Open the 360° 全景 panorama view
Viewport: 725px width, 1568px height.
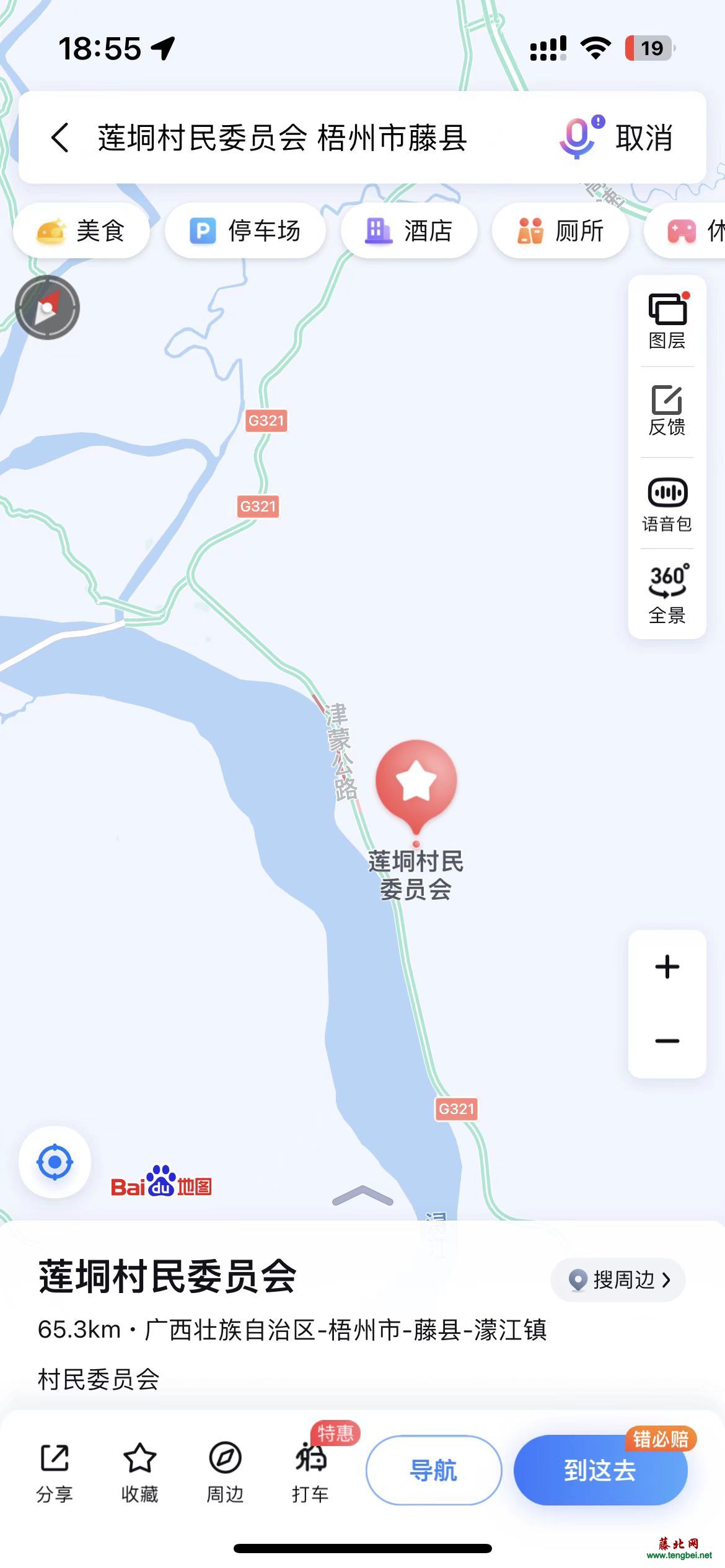point(667,593)
